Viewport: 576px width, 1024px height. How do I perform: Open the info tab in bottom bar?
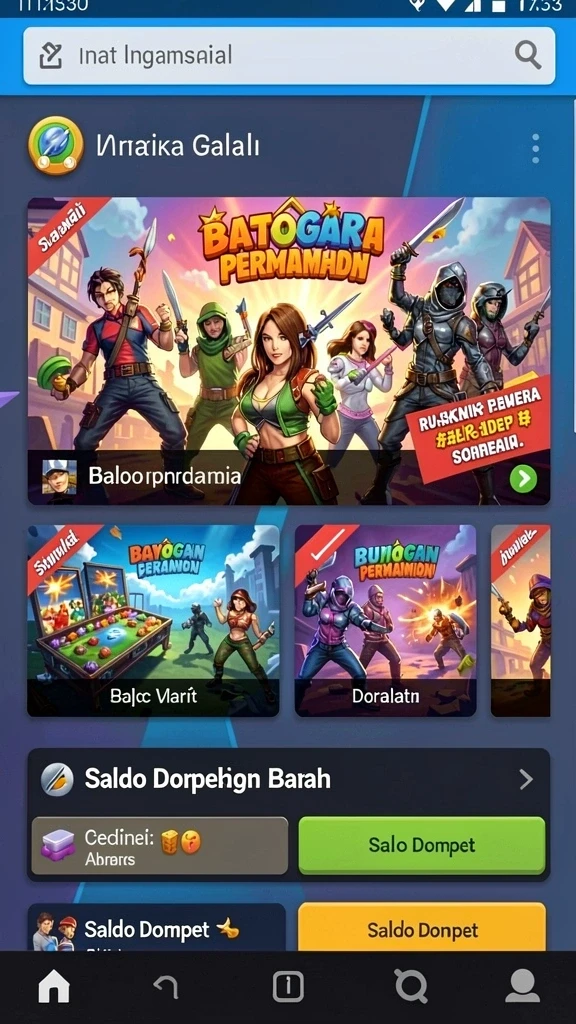point(287,986)
